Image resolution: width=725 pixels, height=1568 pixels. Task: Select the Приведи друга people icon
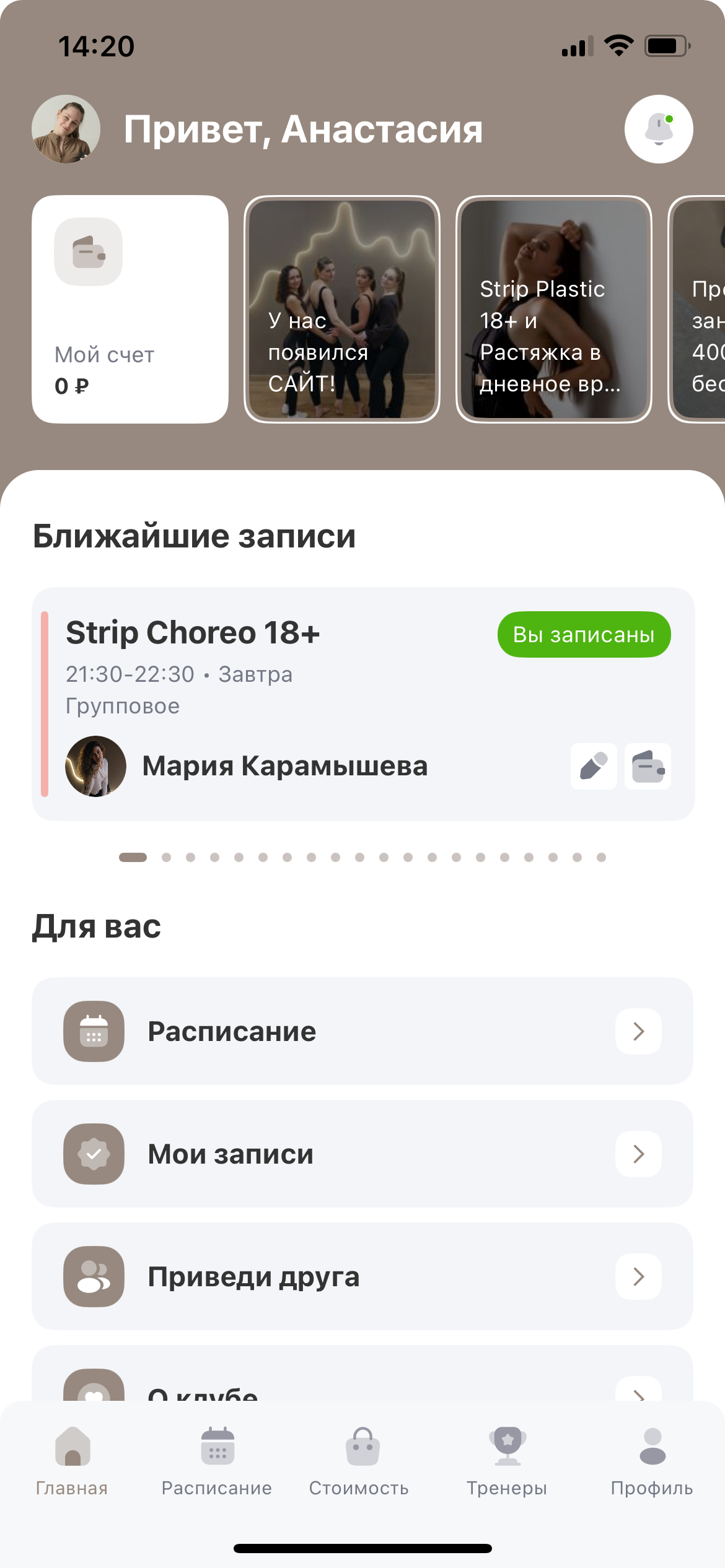point(94,1276)
